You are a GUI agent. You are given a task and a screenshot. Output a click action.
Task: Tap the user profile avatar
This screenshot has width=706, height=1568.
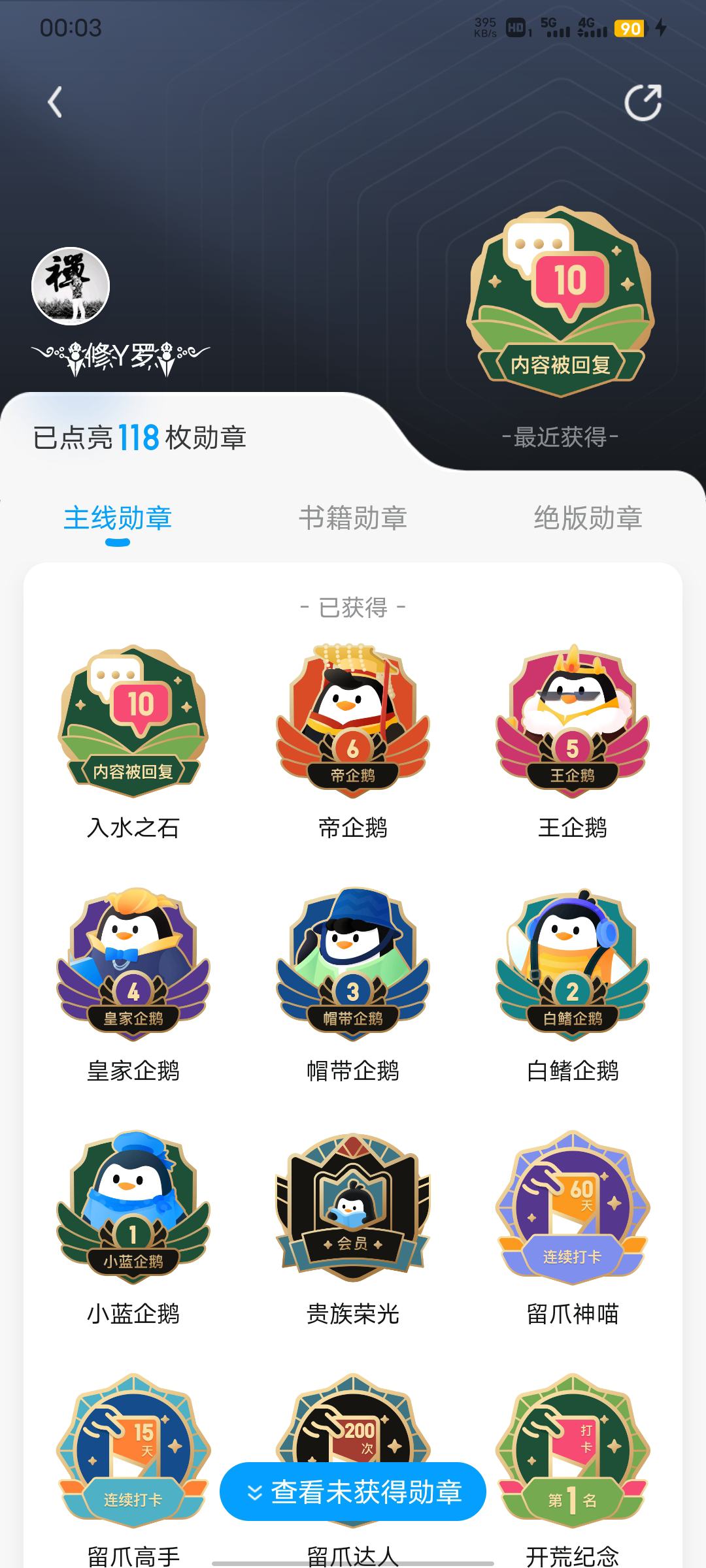[71, 286]
